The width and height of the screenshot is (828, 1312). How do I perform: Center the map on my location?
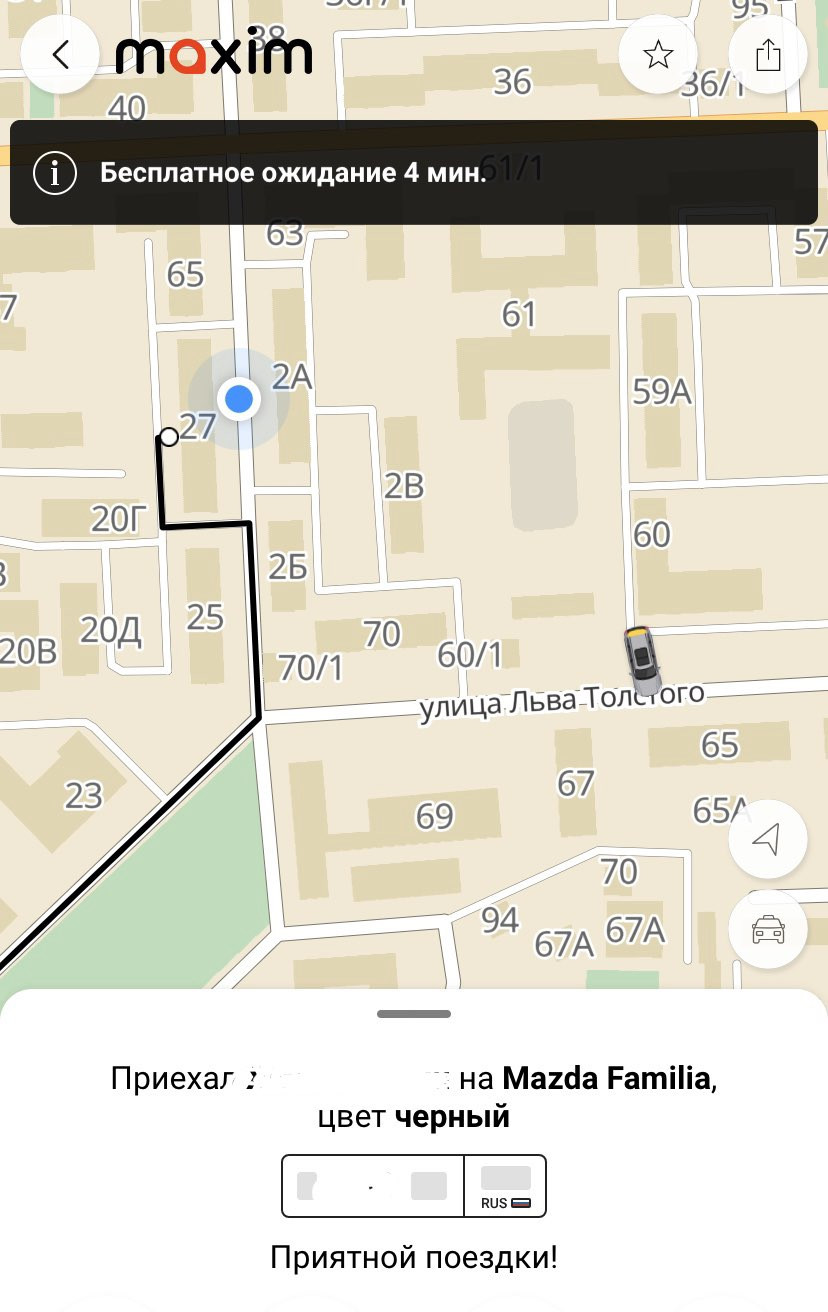[768, 840]
